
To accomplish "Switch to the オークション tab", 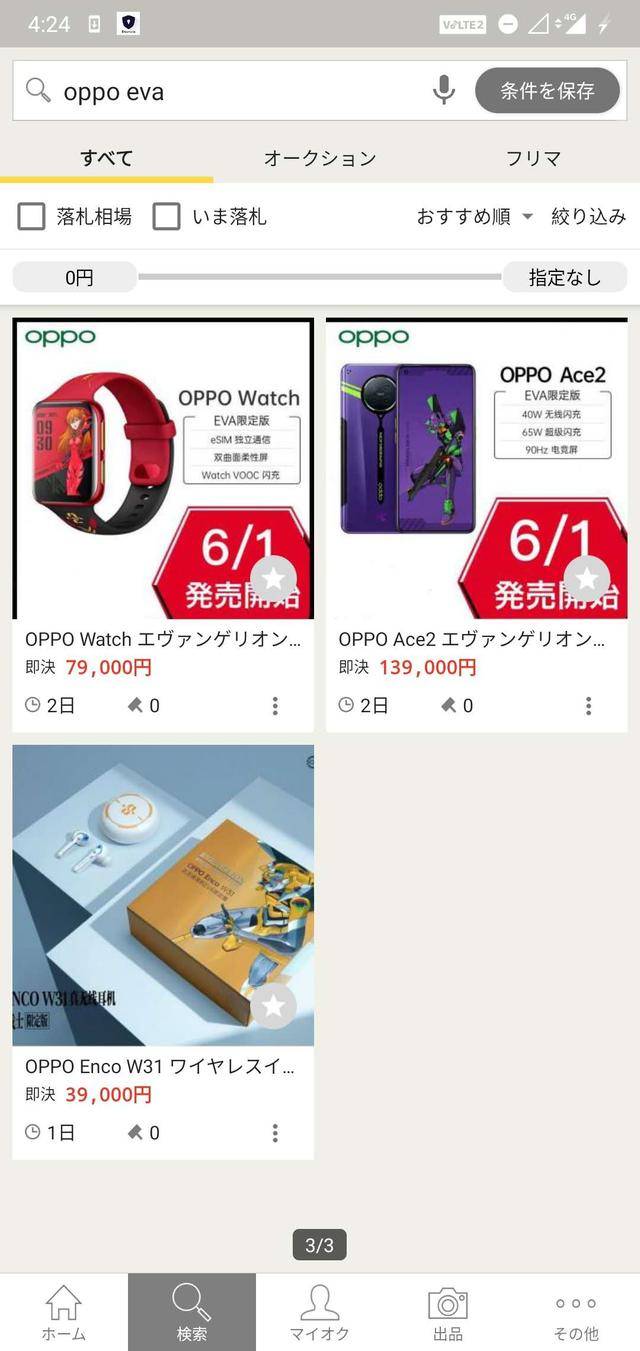I will tap(320, 158).
